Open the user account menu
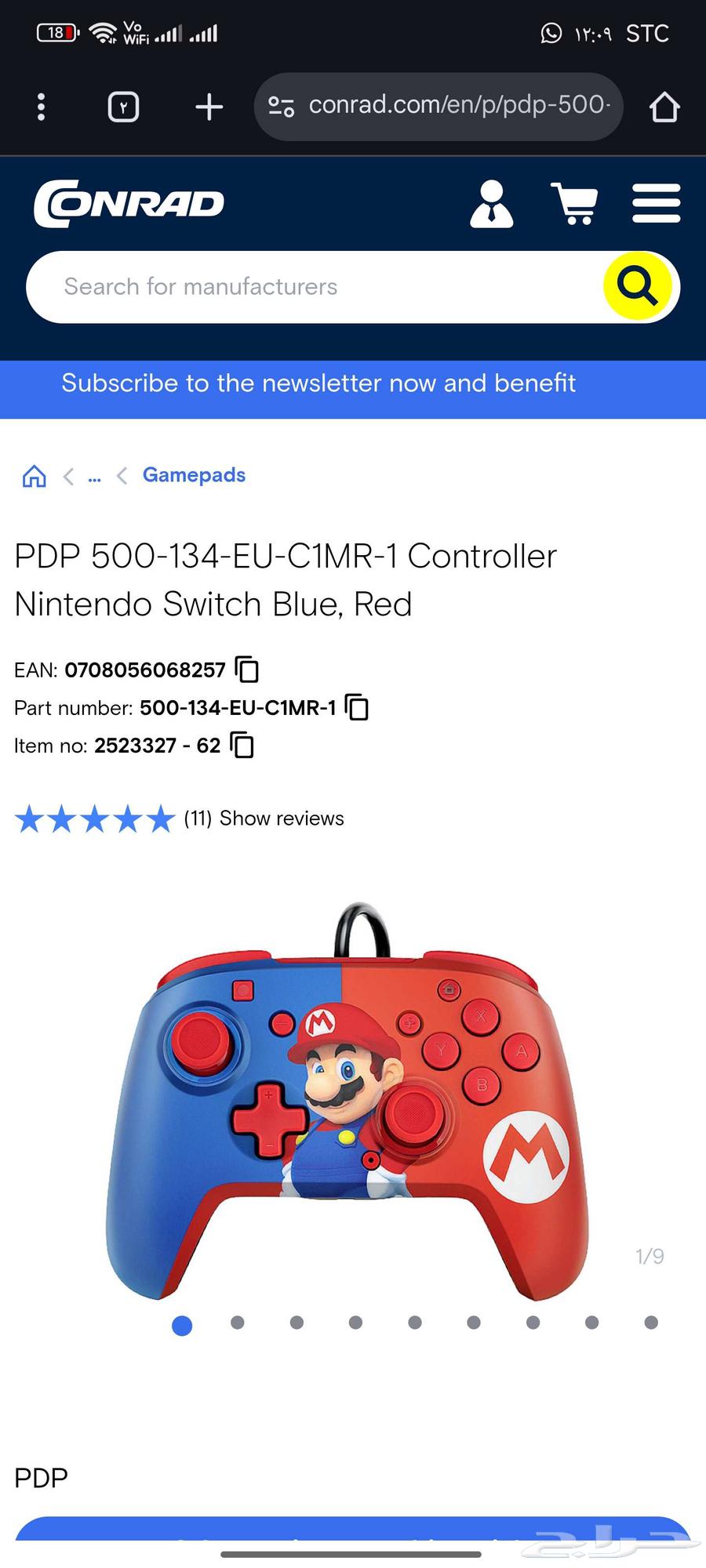Image resolution: width=706 pixels, height=1568 pixels. pyautogui.click(x=493, y=204)
